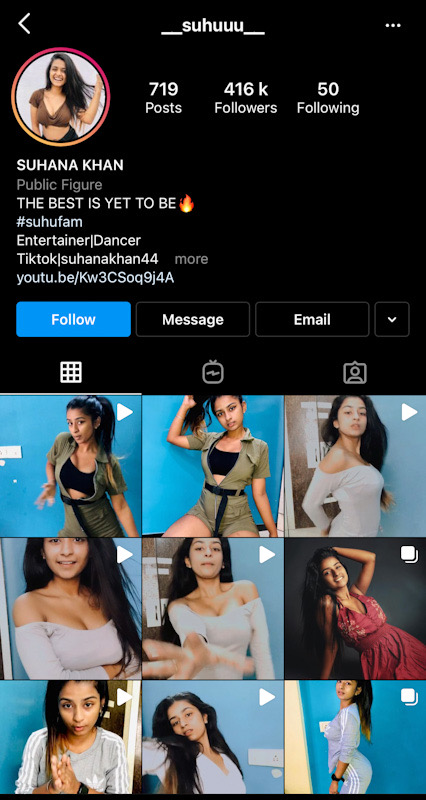Switch to the tagged photos tab
Viewport: 426px width, 800px height.
pos(355,372)
